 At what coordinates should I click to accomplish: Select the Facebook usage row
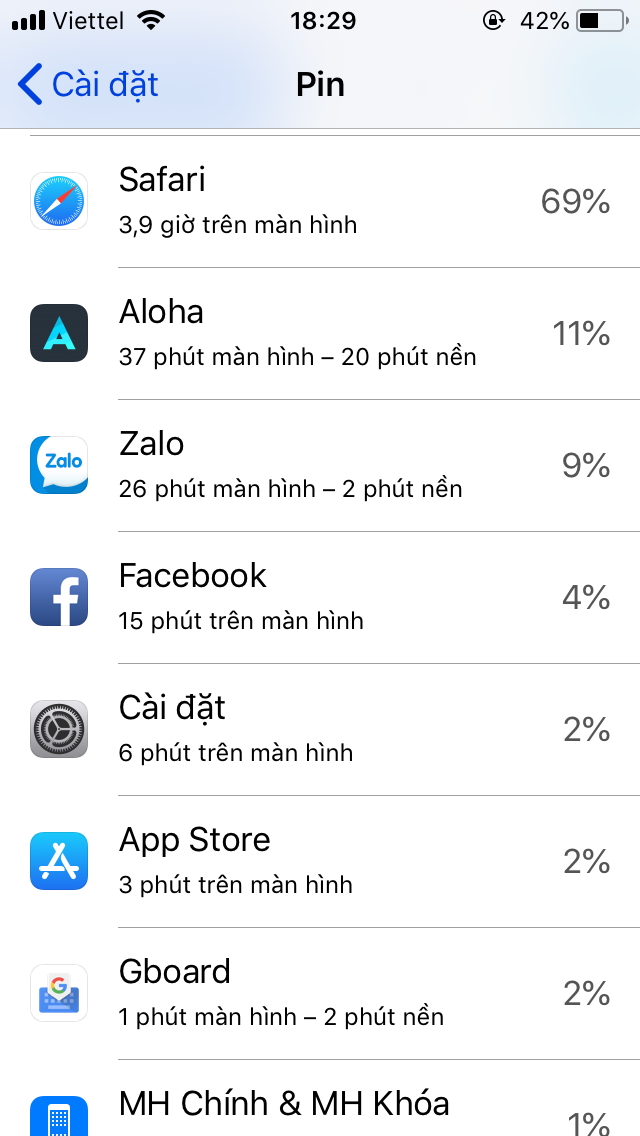320,597
